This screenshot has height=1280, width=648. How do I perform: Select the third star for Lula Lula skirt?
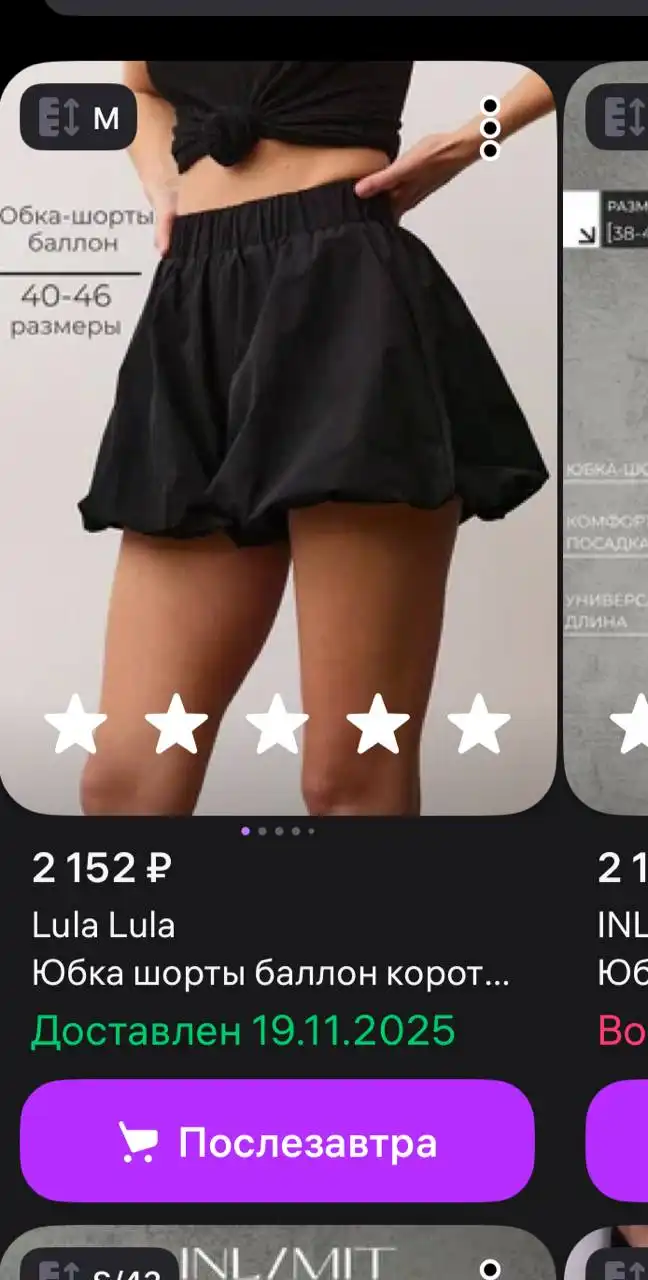(x=277, y=726)
